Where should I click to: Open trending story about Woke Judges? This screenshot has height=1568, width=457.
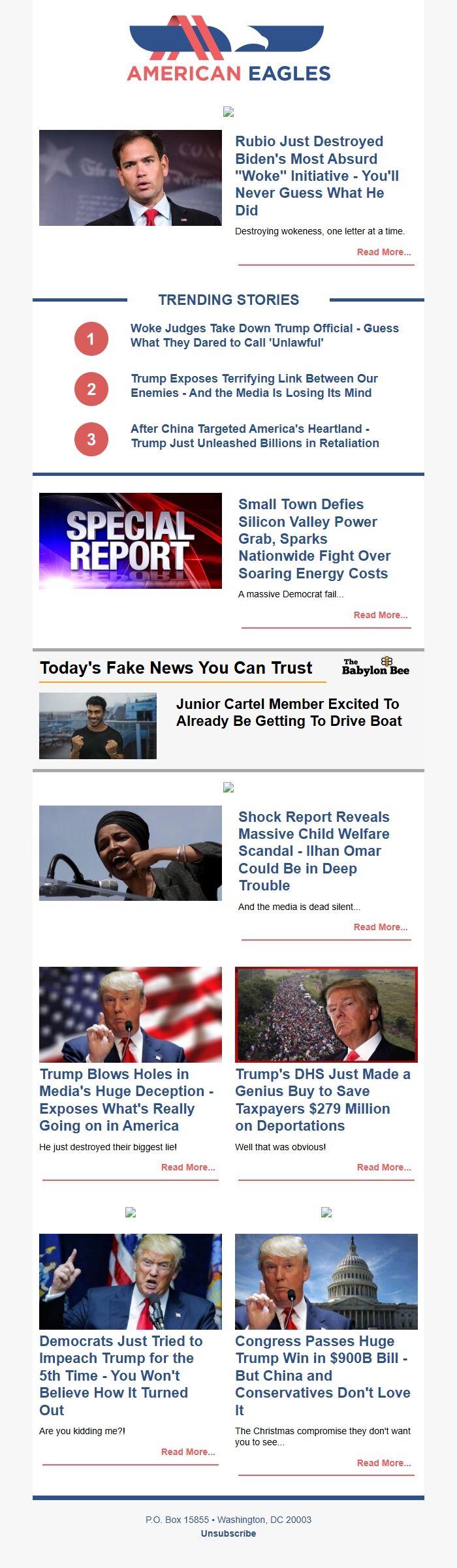point(264,336)
